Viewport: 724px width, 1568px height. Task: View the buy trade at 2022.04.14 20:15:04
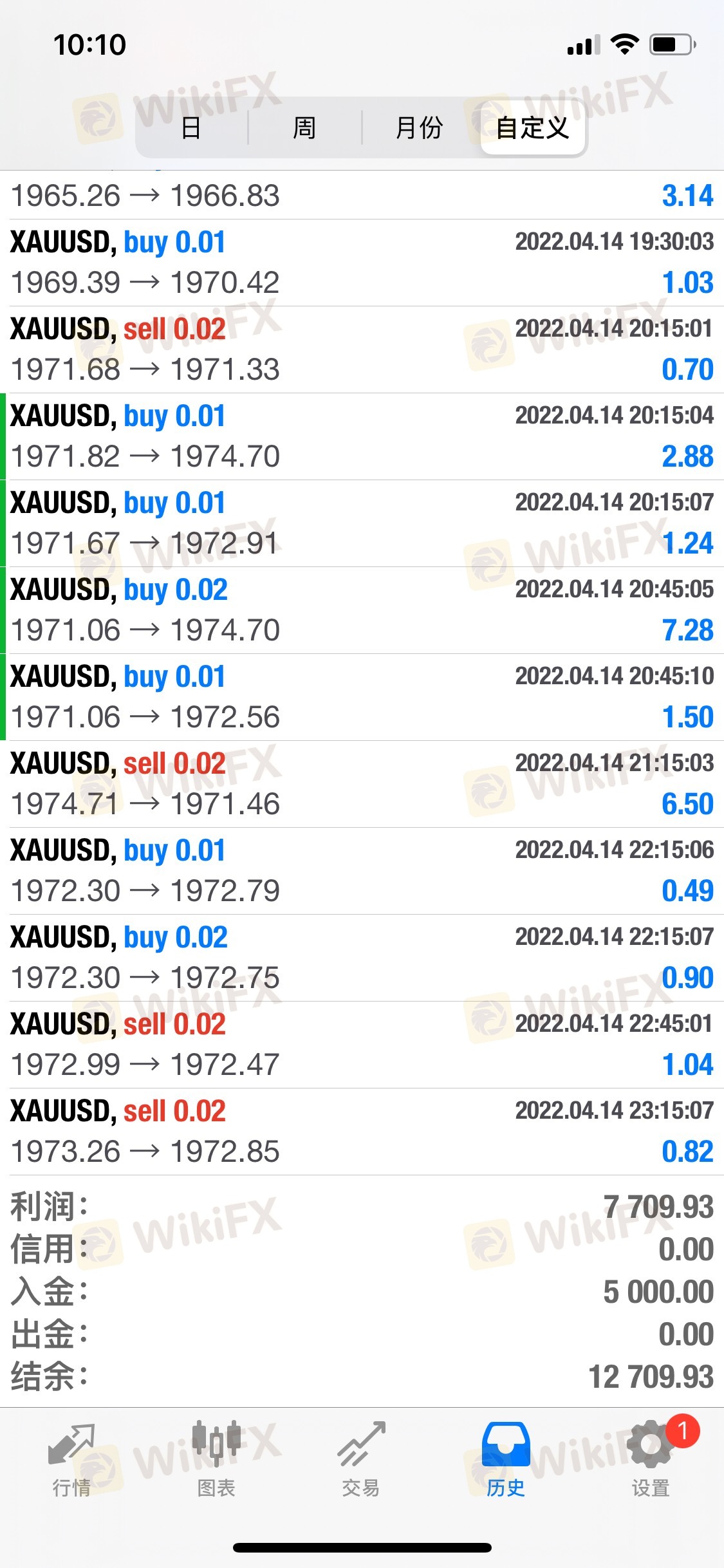tap(362, 436)
